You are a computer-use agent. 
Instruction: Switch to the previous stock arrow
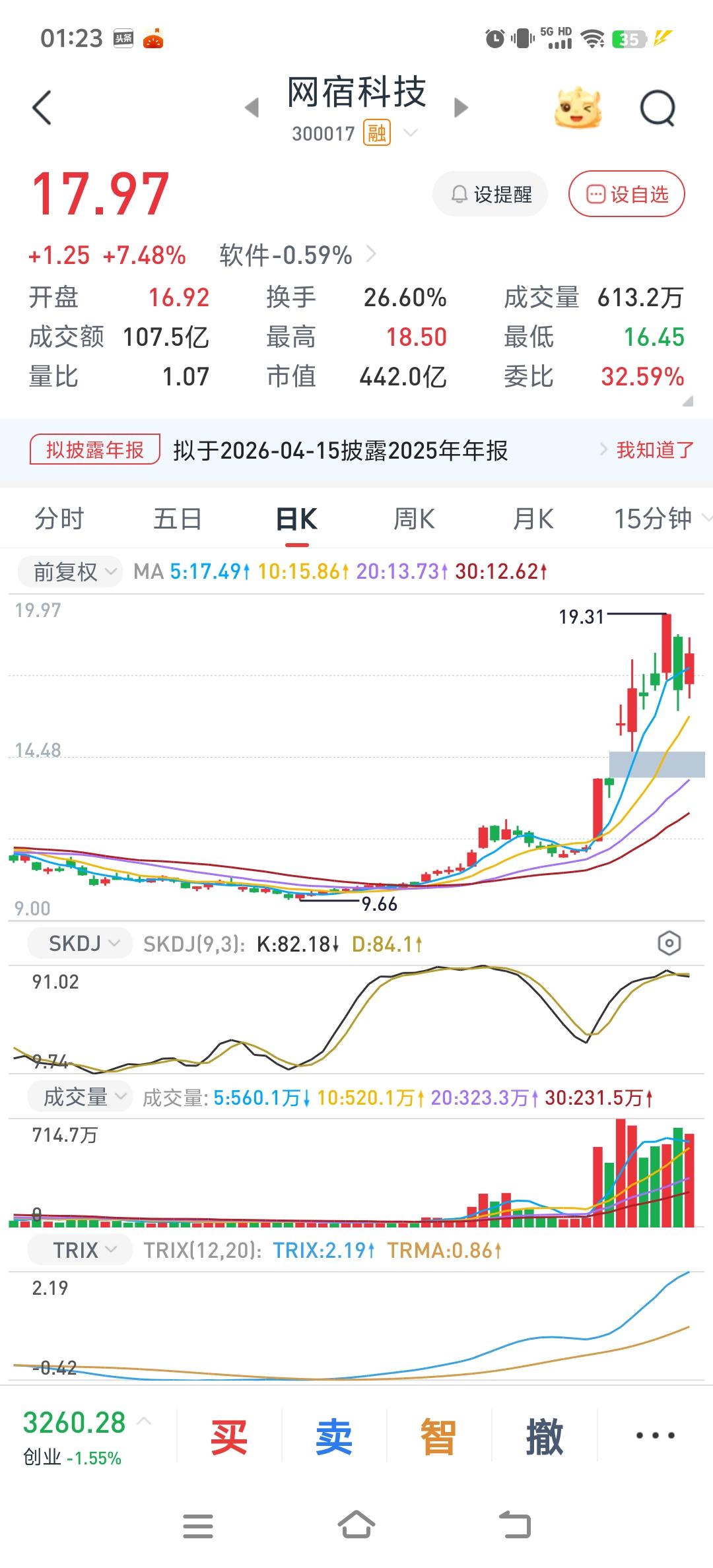click(x=252, y=108)
